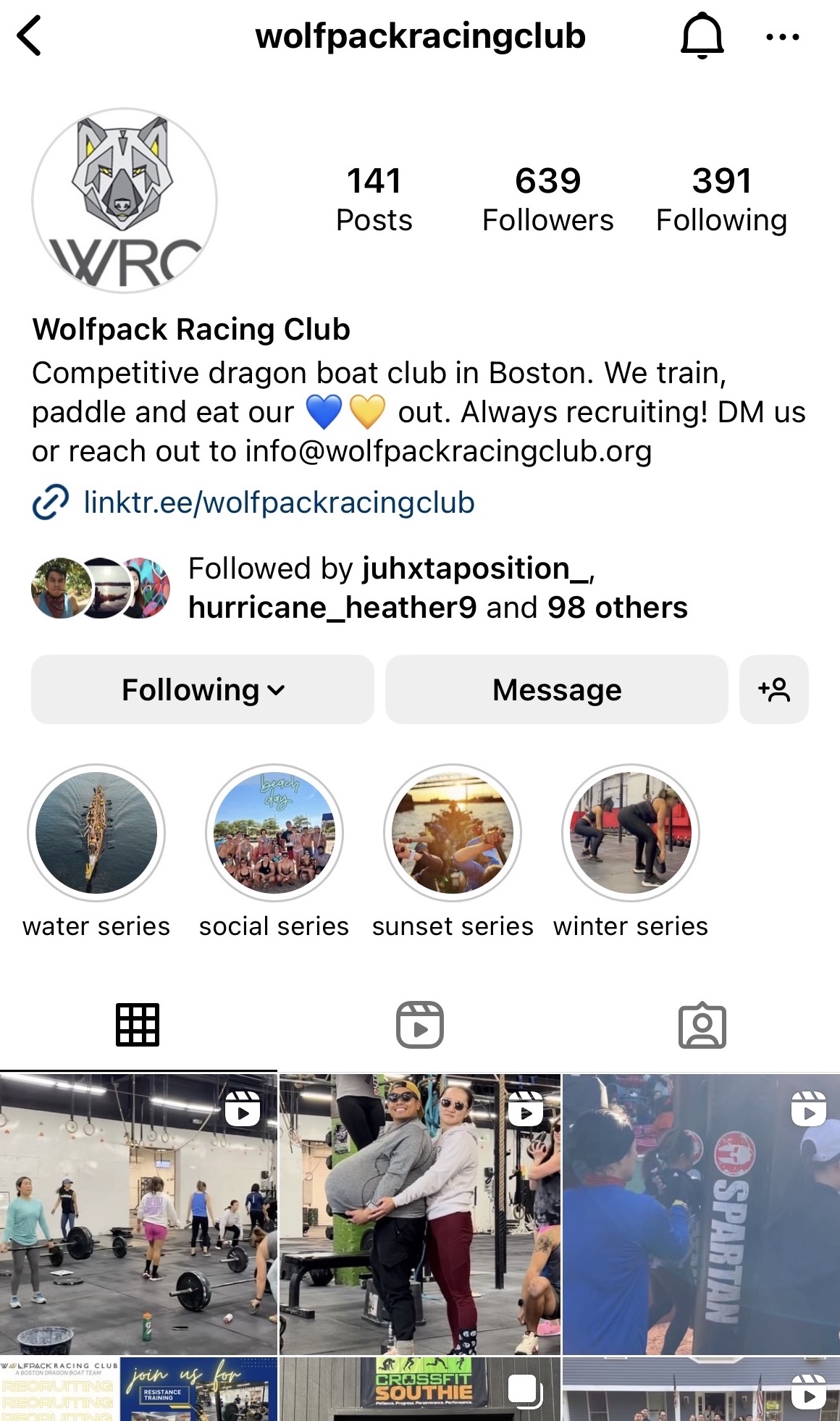The height and width of the screenshot is (1421, 840).
Task: Toggle post notifications with the bell icon
Action: coord(699,35)
